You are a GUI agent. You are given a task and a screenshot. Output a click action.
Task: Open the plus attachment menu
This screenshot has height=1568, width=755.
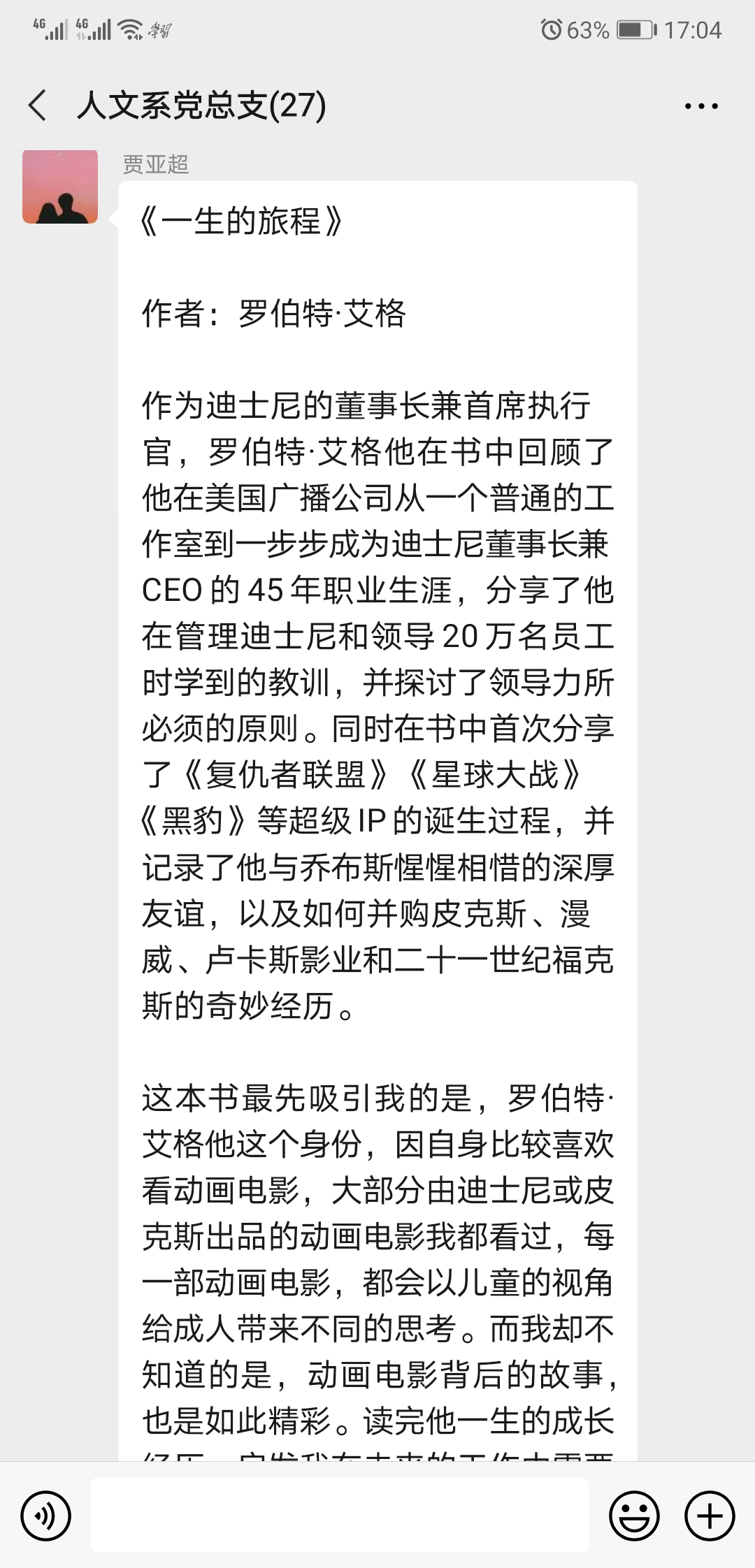(x=710, y=1516)
